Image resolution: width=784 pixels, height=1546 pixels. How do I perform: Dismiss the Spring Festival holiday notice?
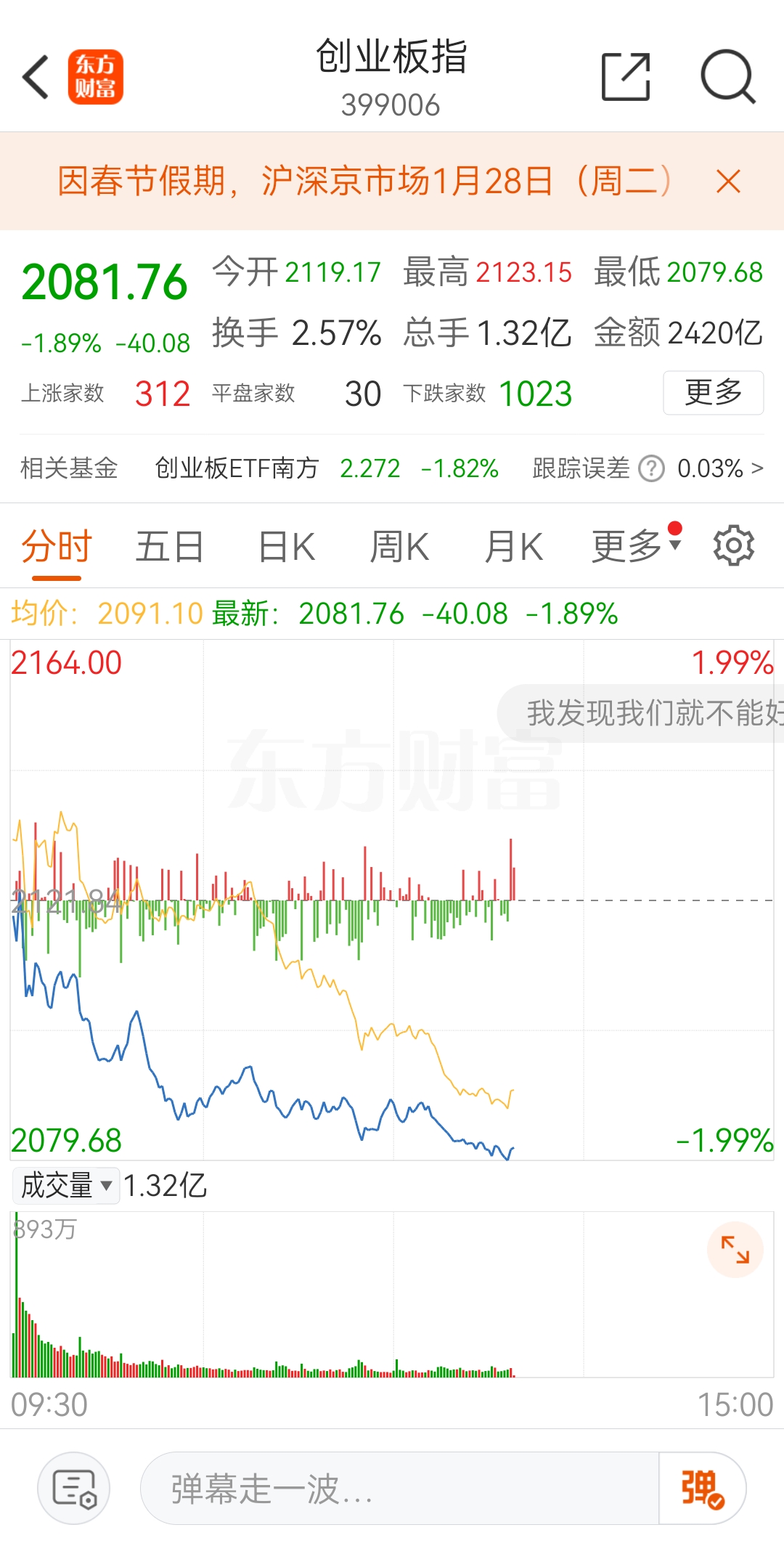[728, 182]
